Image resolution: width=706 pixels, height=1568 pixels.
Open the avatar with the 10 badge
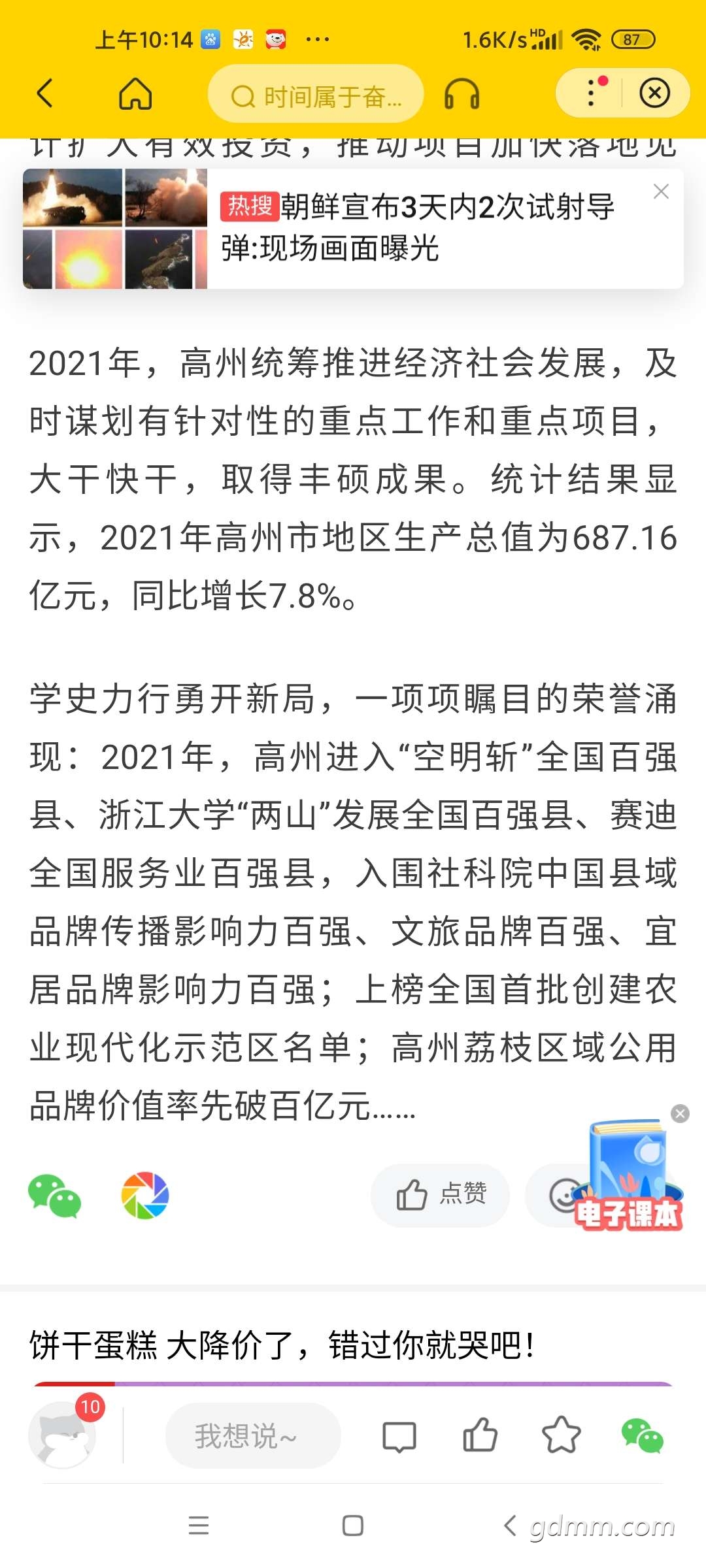point(63,1435)
